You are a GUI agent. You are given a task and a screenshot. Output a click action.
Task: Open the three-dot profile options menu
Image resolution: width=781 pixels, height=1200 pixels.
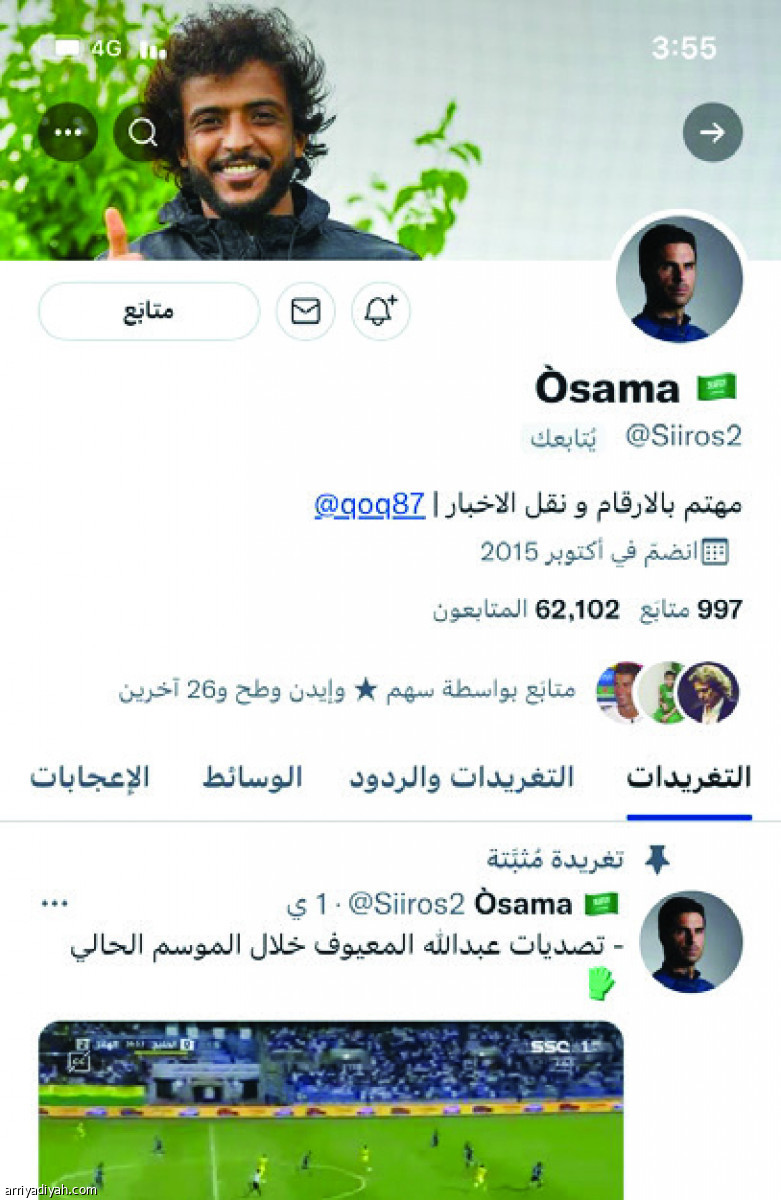click(68, 133)
